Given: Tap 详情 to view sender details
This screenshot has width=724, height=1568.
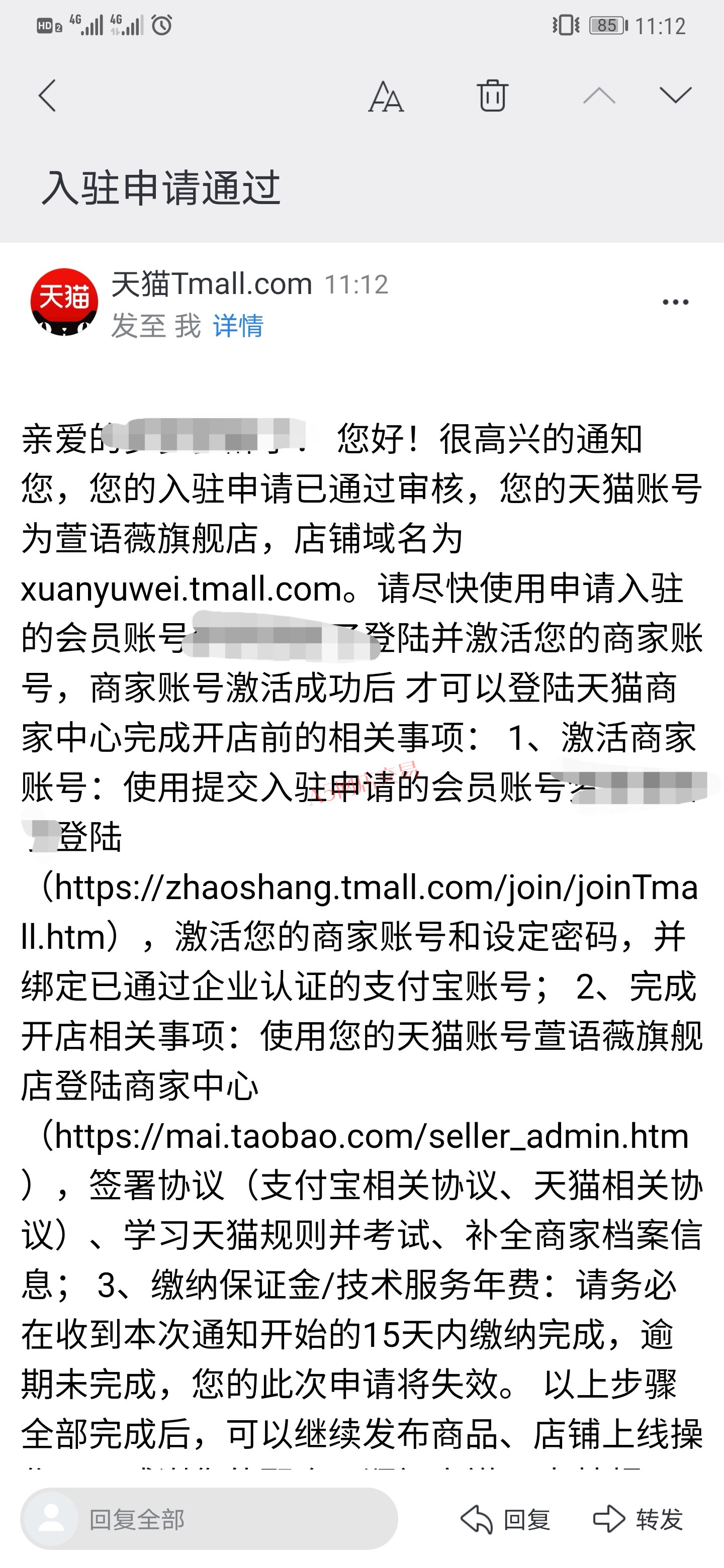Looking at the screenshot, I should coord(238,326).
